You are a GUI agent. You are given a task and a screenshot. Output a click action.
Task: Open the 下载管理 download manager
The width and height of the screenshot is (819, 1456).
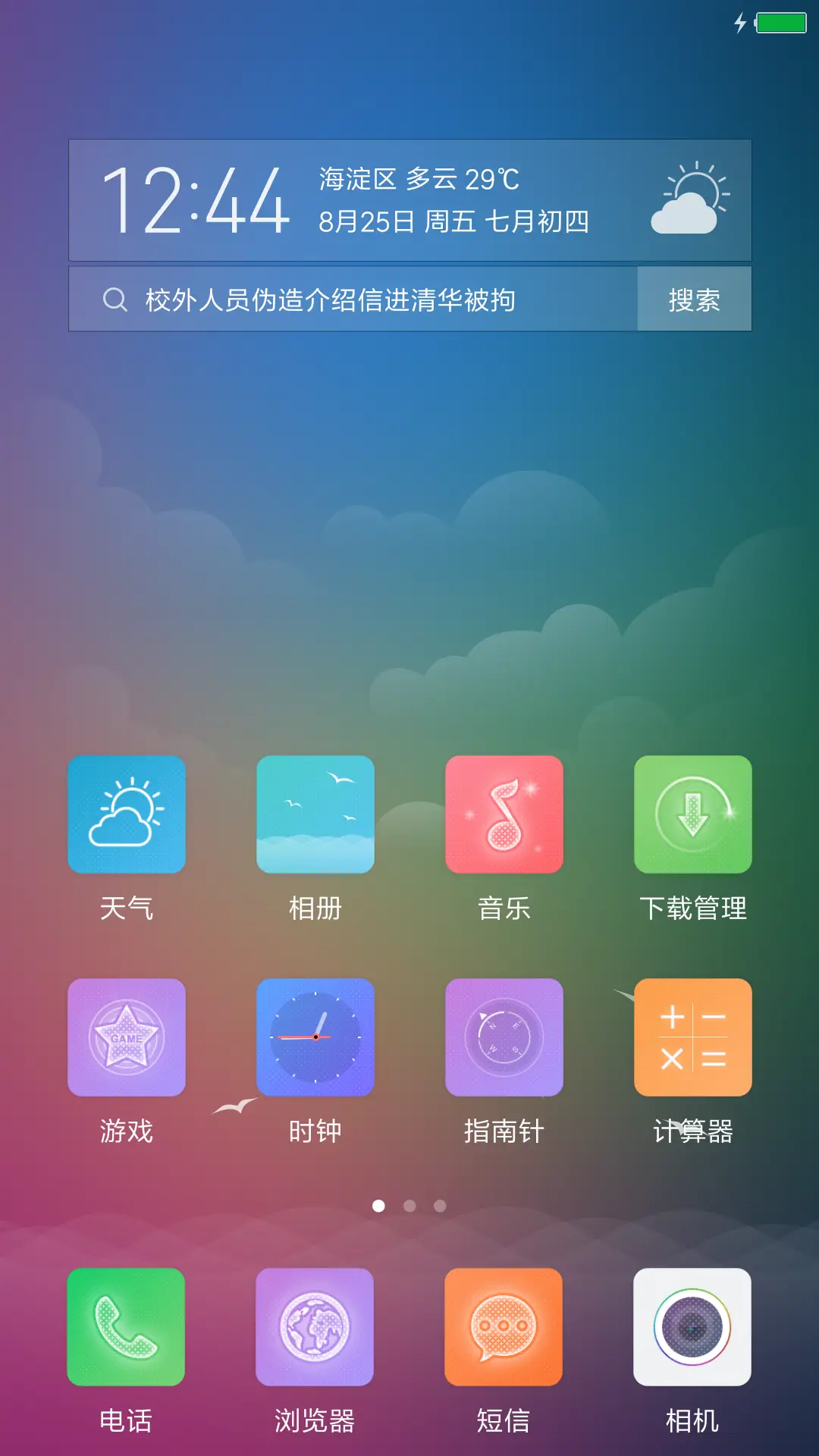(692, 815)
